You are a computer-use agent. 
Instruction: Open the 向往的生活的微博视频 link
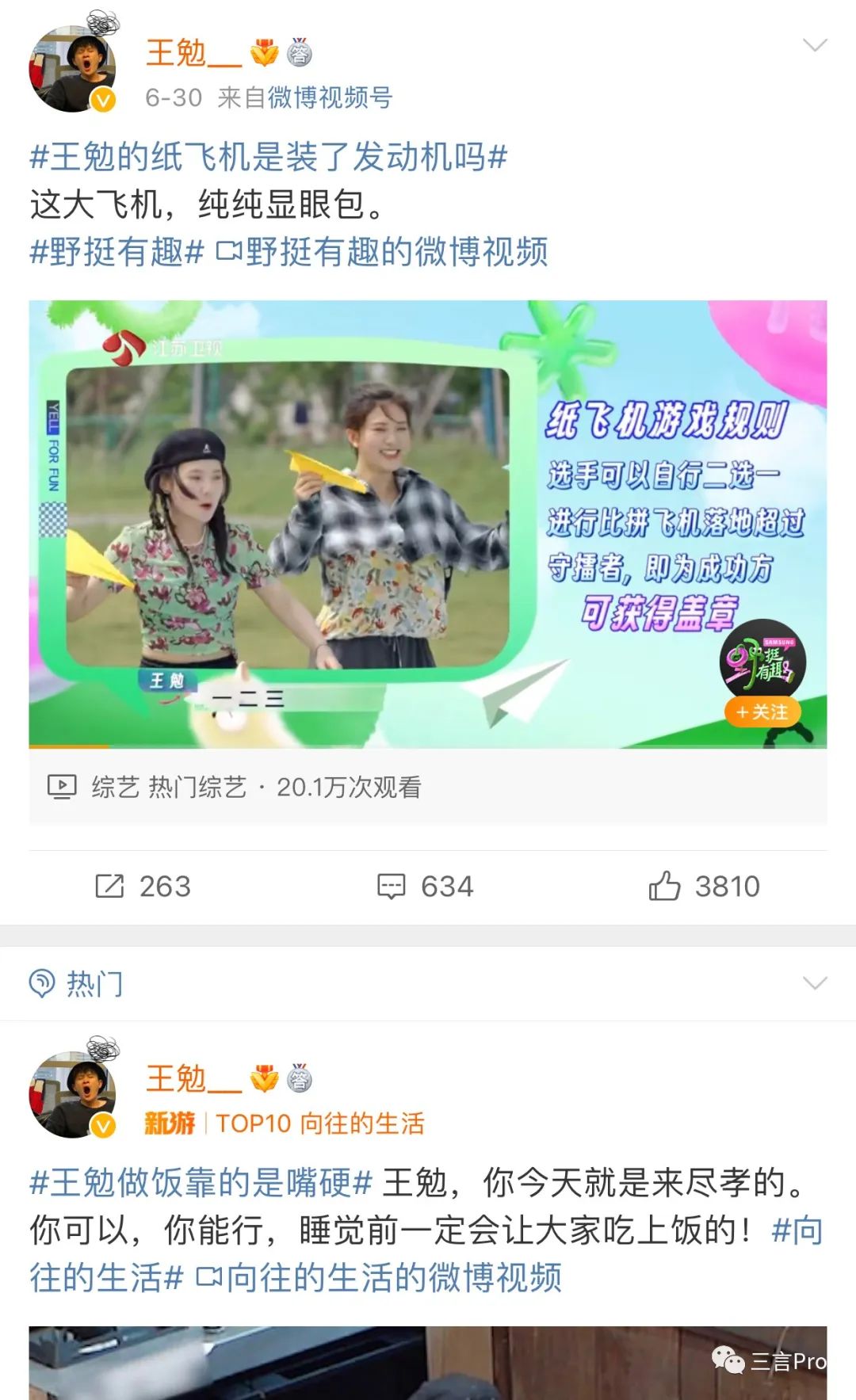[379, 1277]
